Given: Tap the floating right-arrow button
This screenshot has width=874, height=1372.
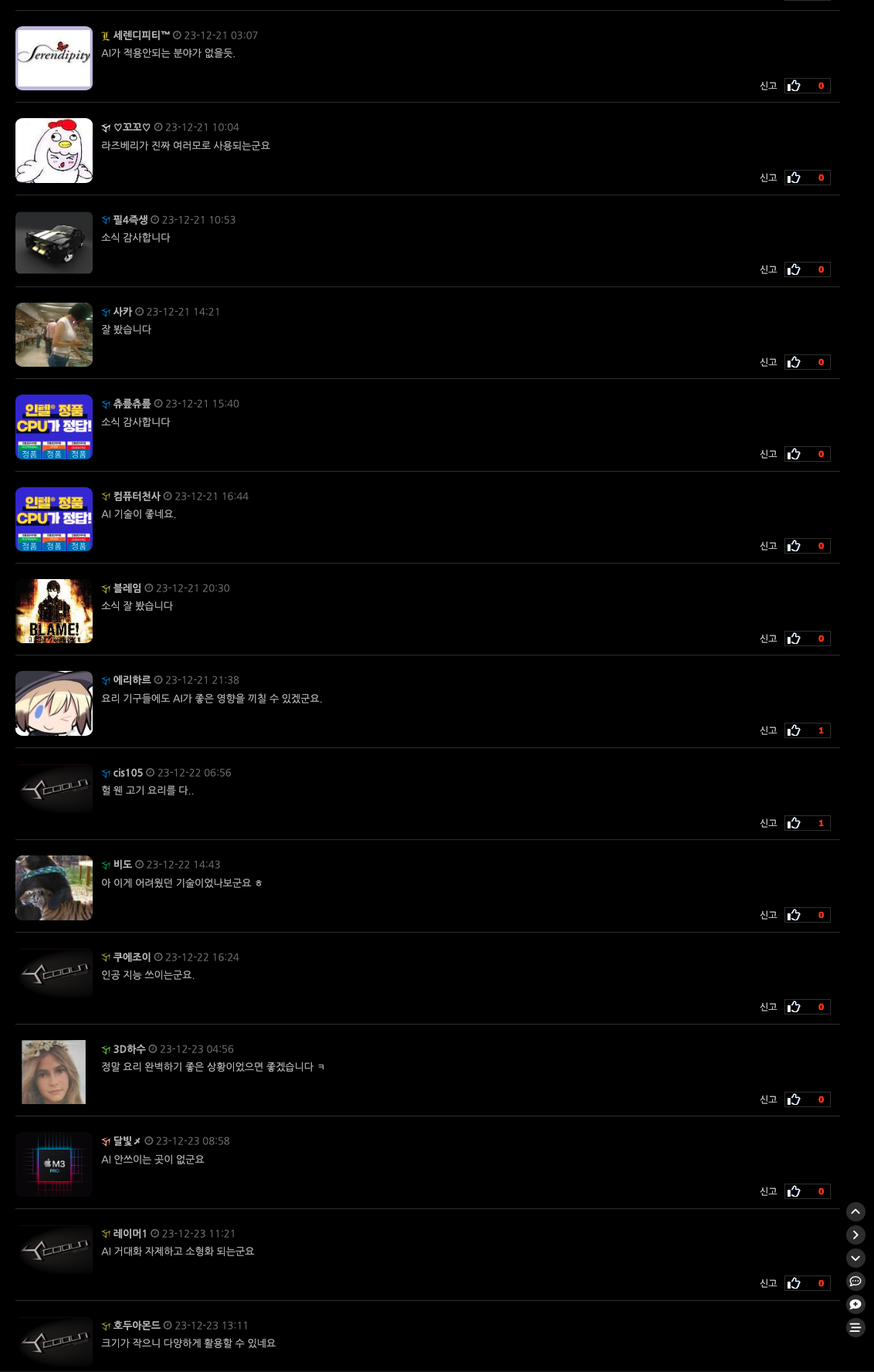Looking at the screenshot, I should click(x=855, y=1235).
